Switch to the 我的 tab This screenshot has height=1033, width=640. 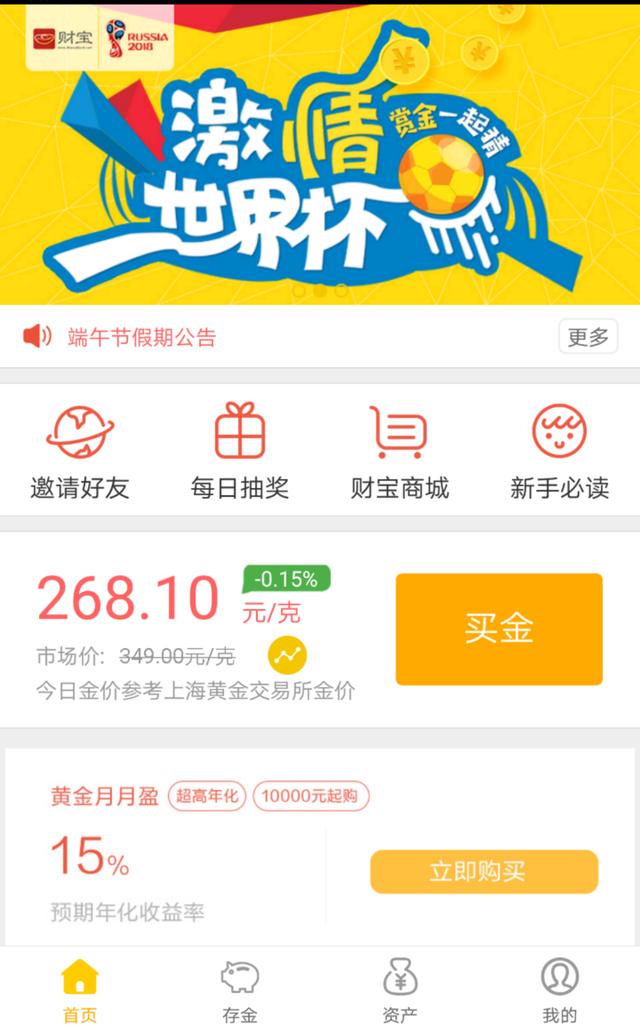coord(559,990)
